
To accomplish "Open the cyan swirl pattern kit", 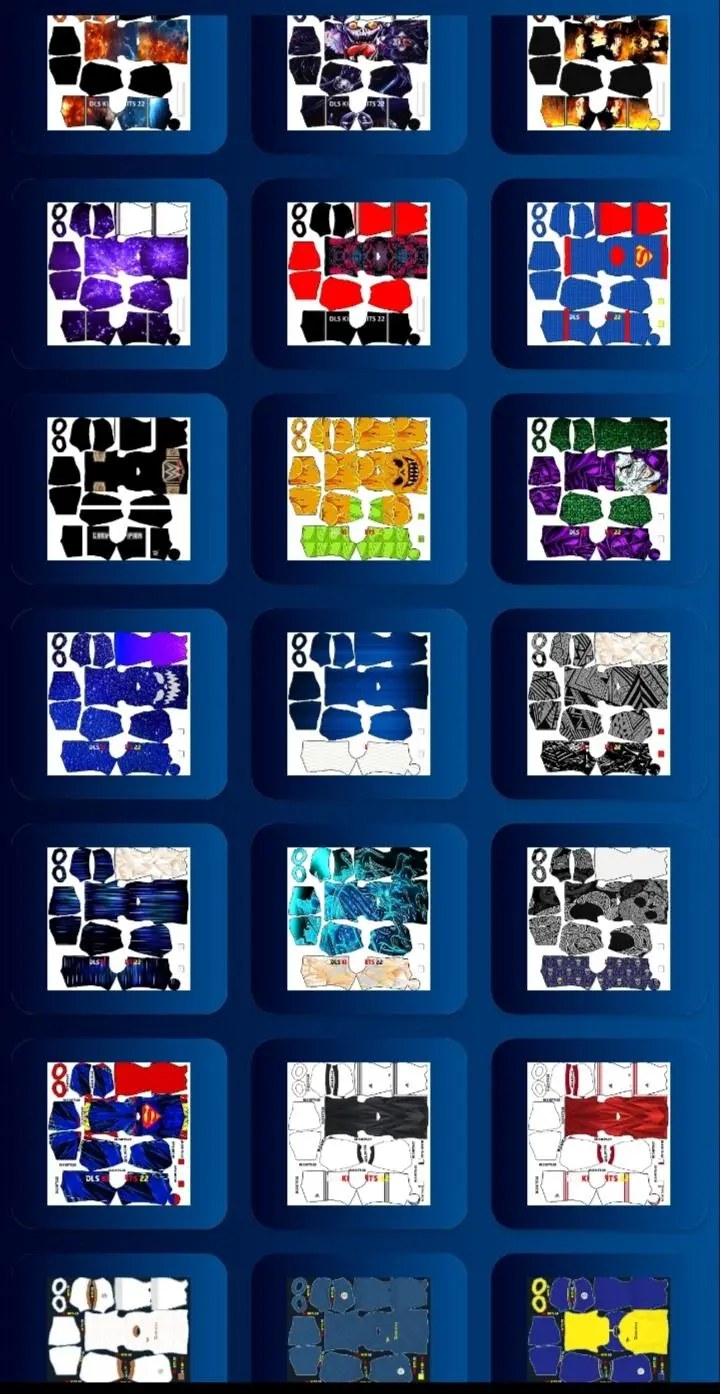I will pyautogui.click(x=358, y=919).
